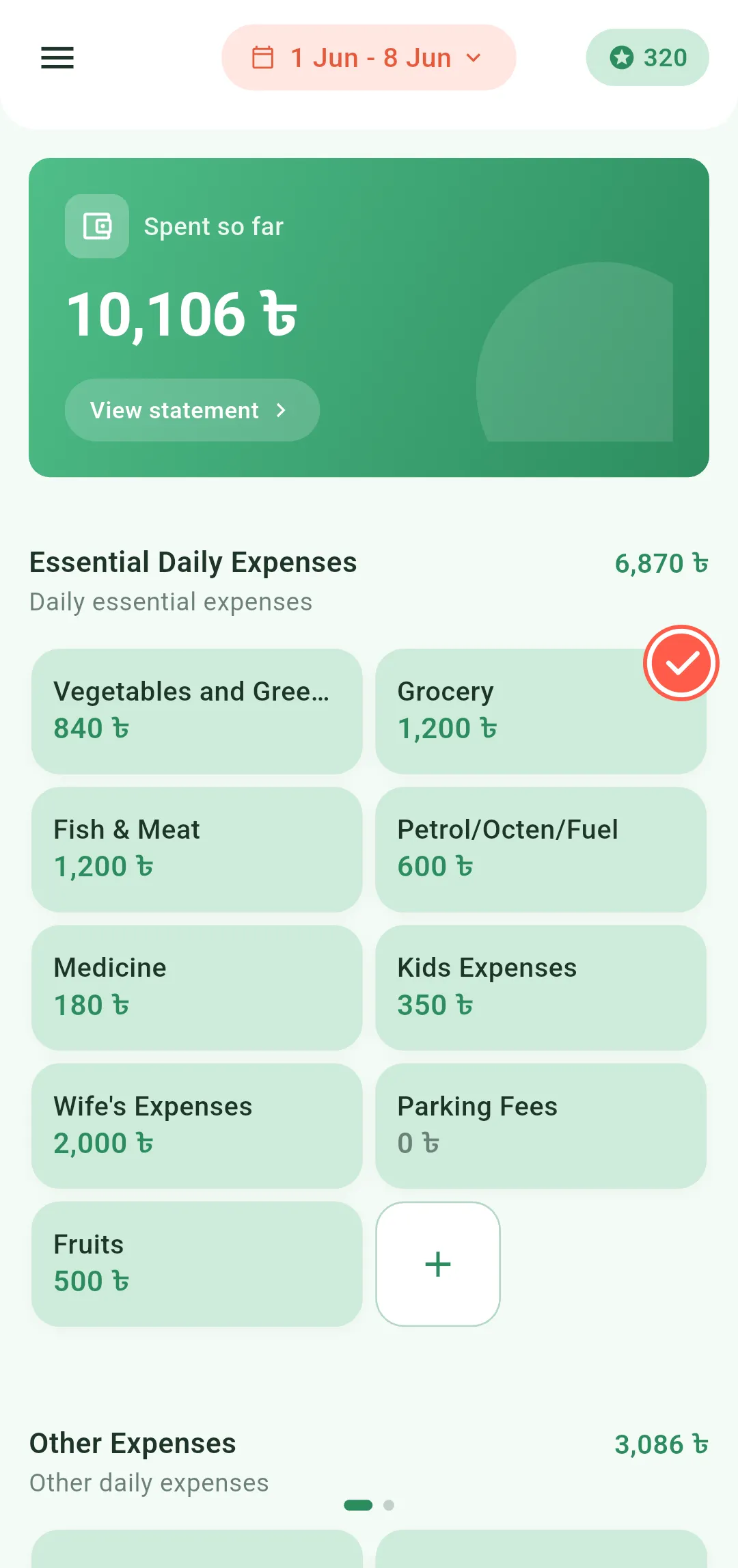
Task: Add a new essential expense category
Action: 438,1264
